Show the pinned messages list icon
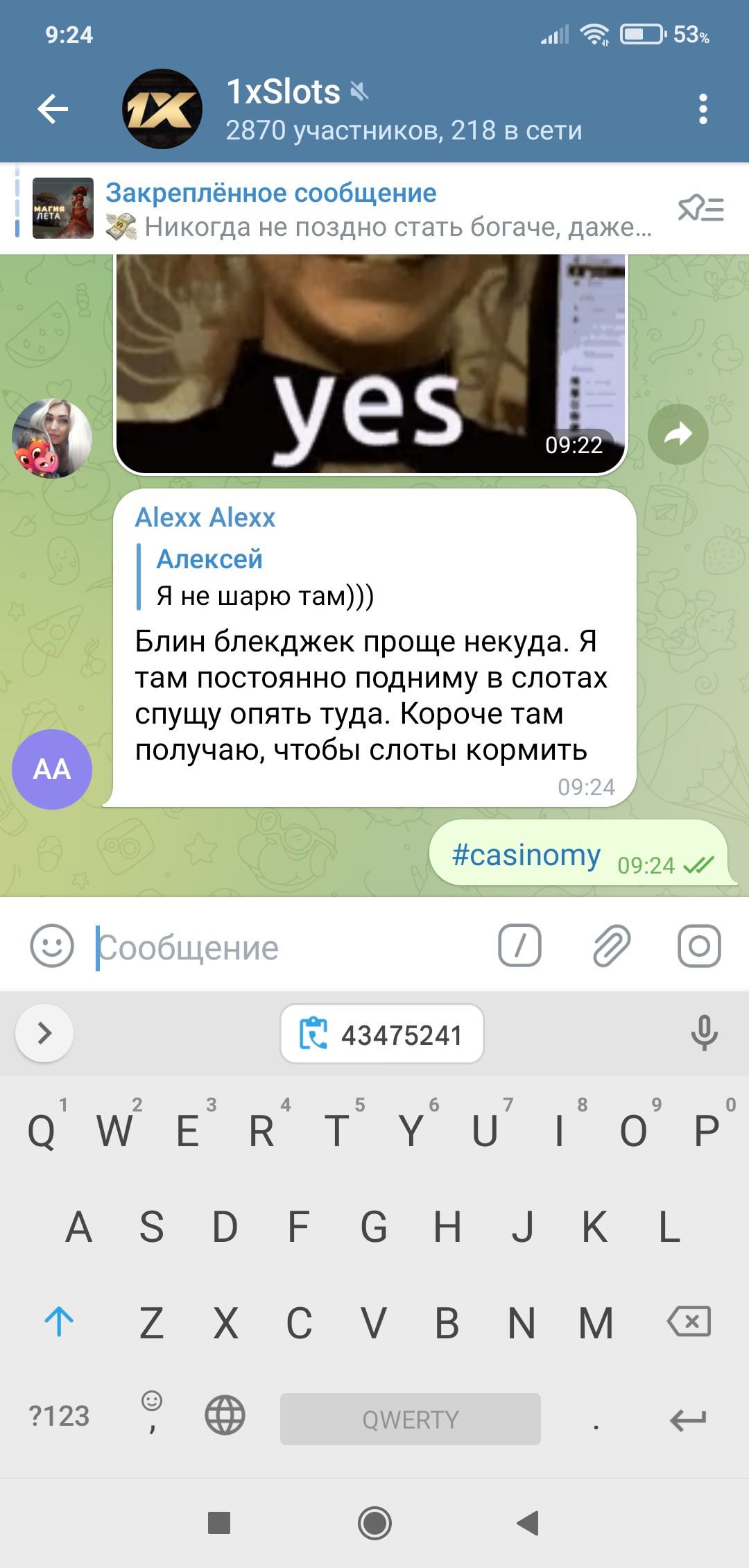The width and height of the screenshot is (749, 1568). pyautogui.click(x=700, y=209)
